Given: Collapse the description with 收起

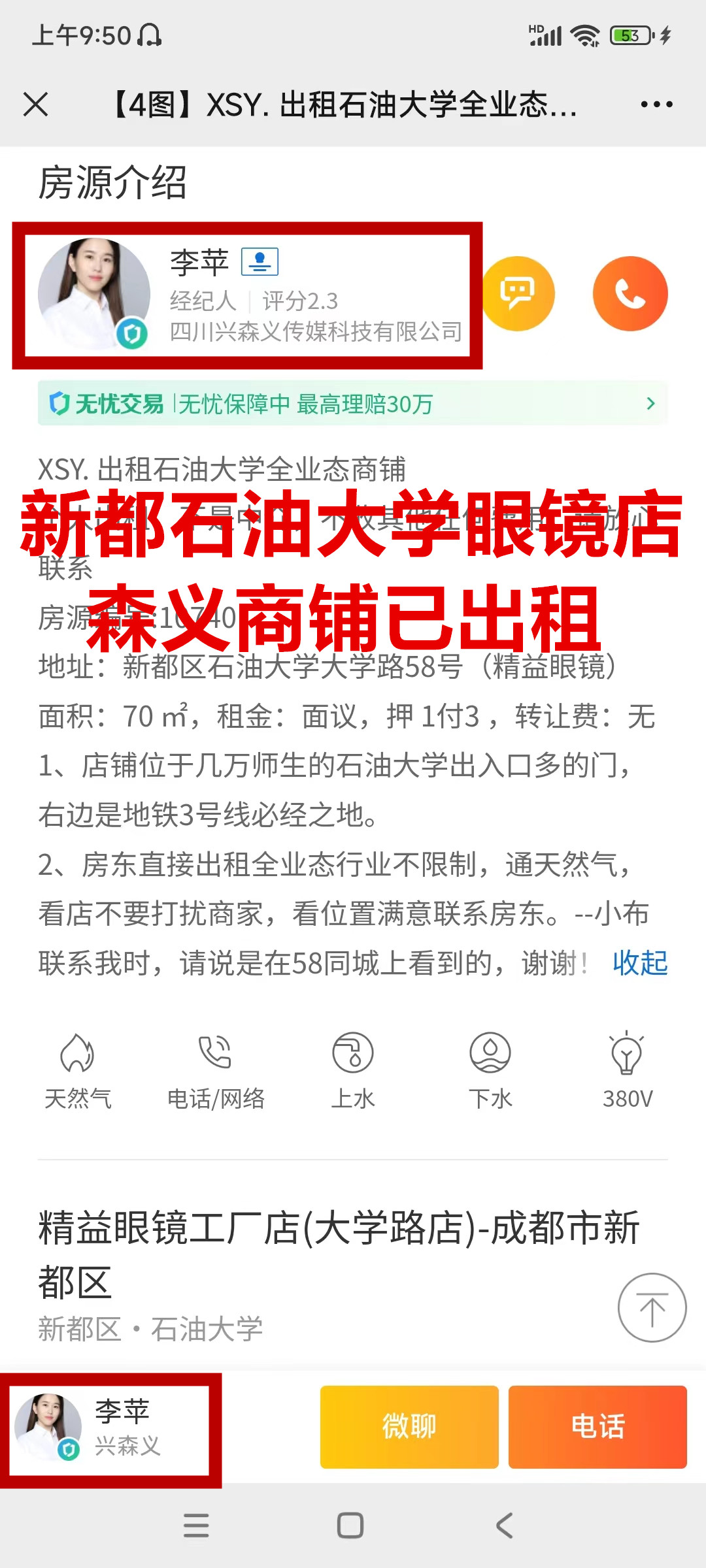Looking at the screenshot, I should point(639,963).
